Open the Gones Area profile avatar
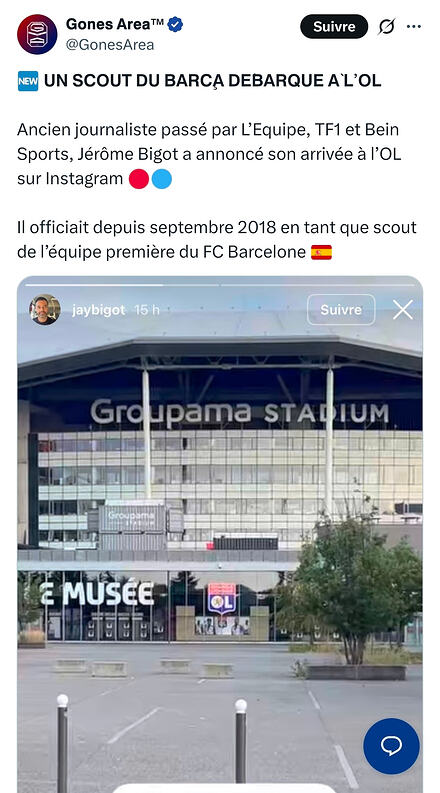440x793 pixels. coord(37,34)
